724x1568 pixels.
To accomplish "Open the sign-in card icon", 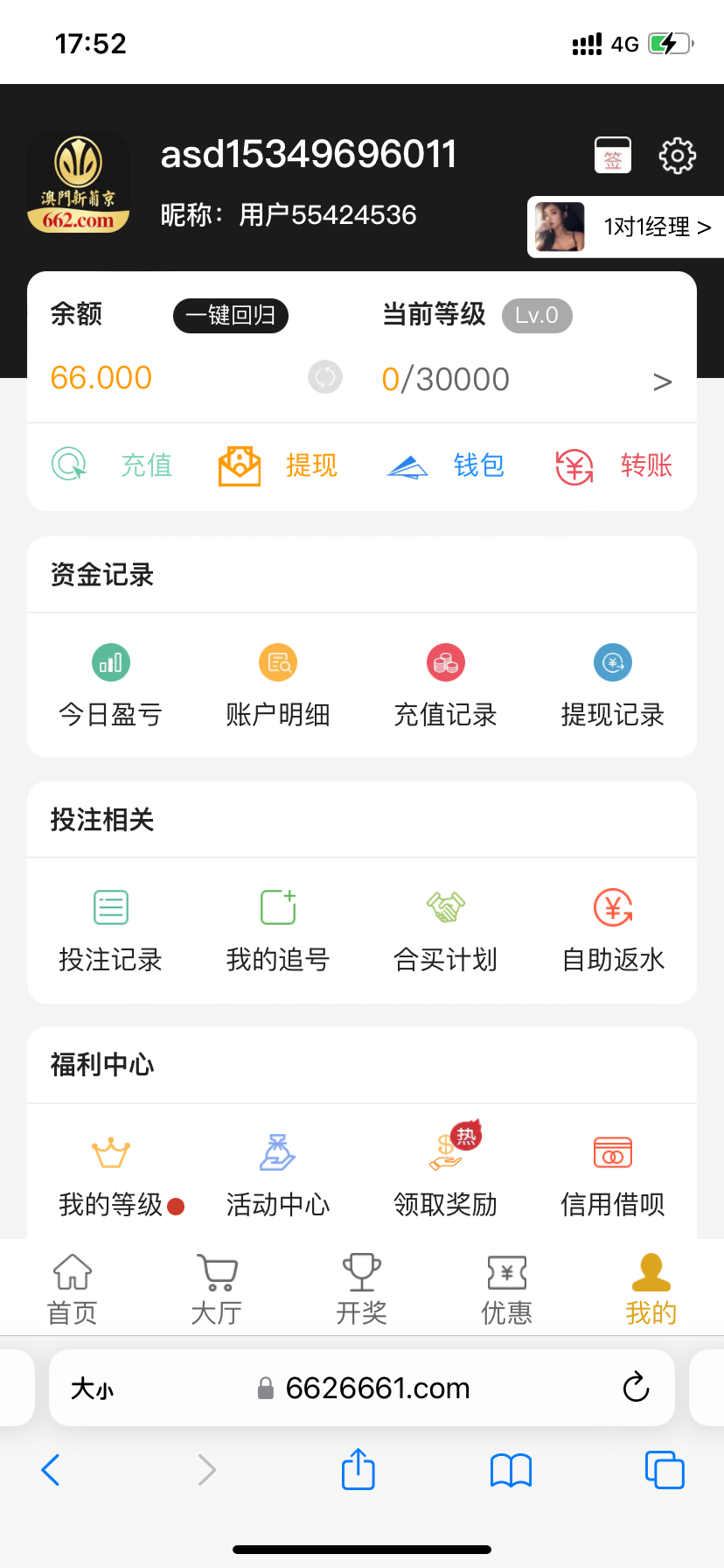I will 612,155.
